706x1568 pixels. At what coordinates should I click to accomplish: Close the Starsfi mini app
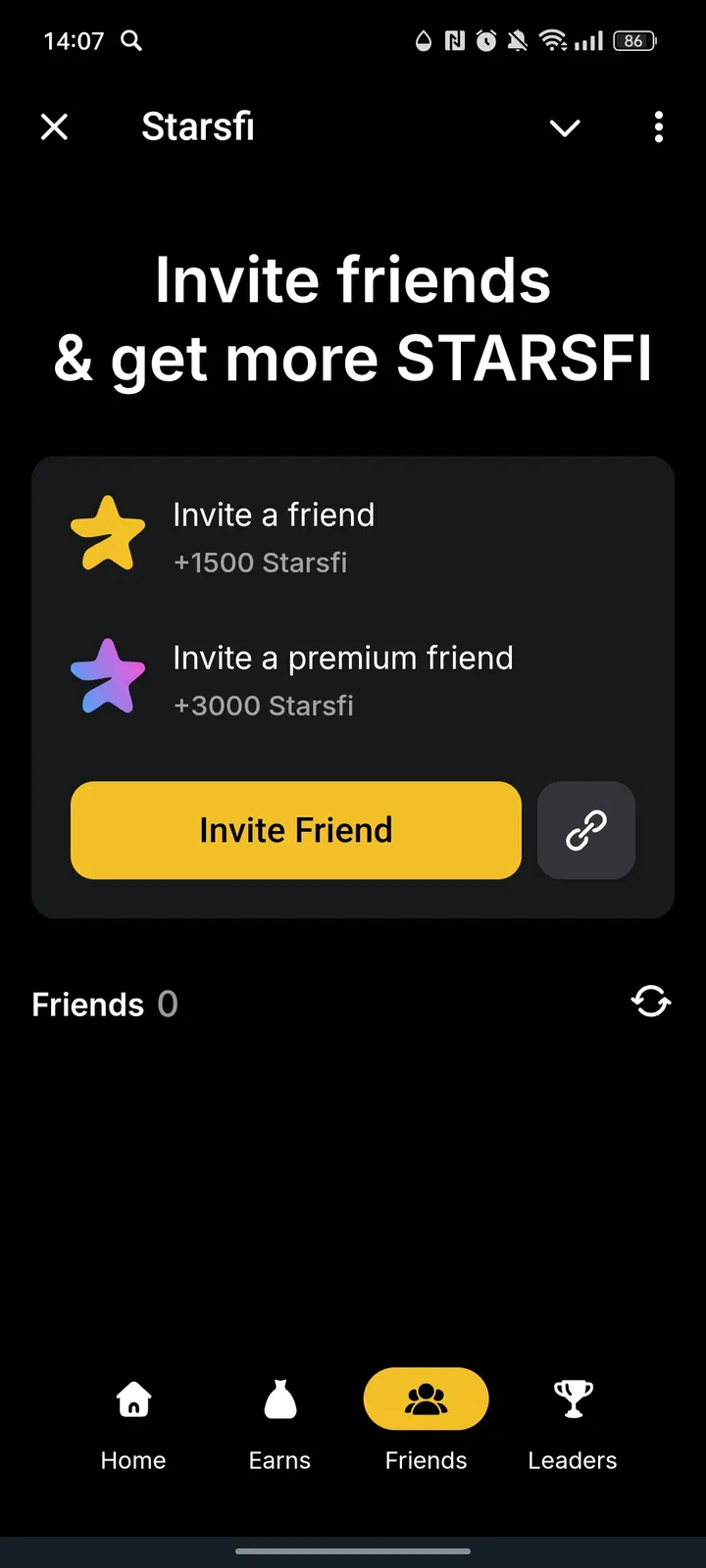(x=55, y=126)
